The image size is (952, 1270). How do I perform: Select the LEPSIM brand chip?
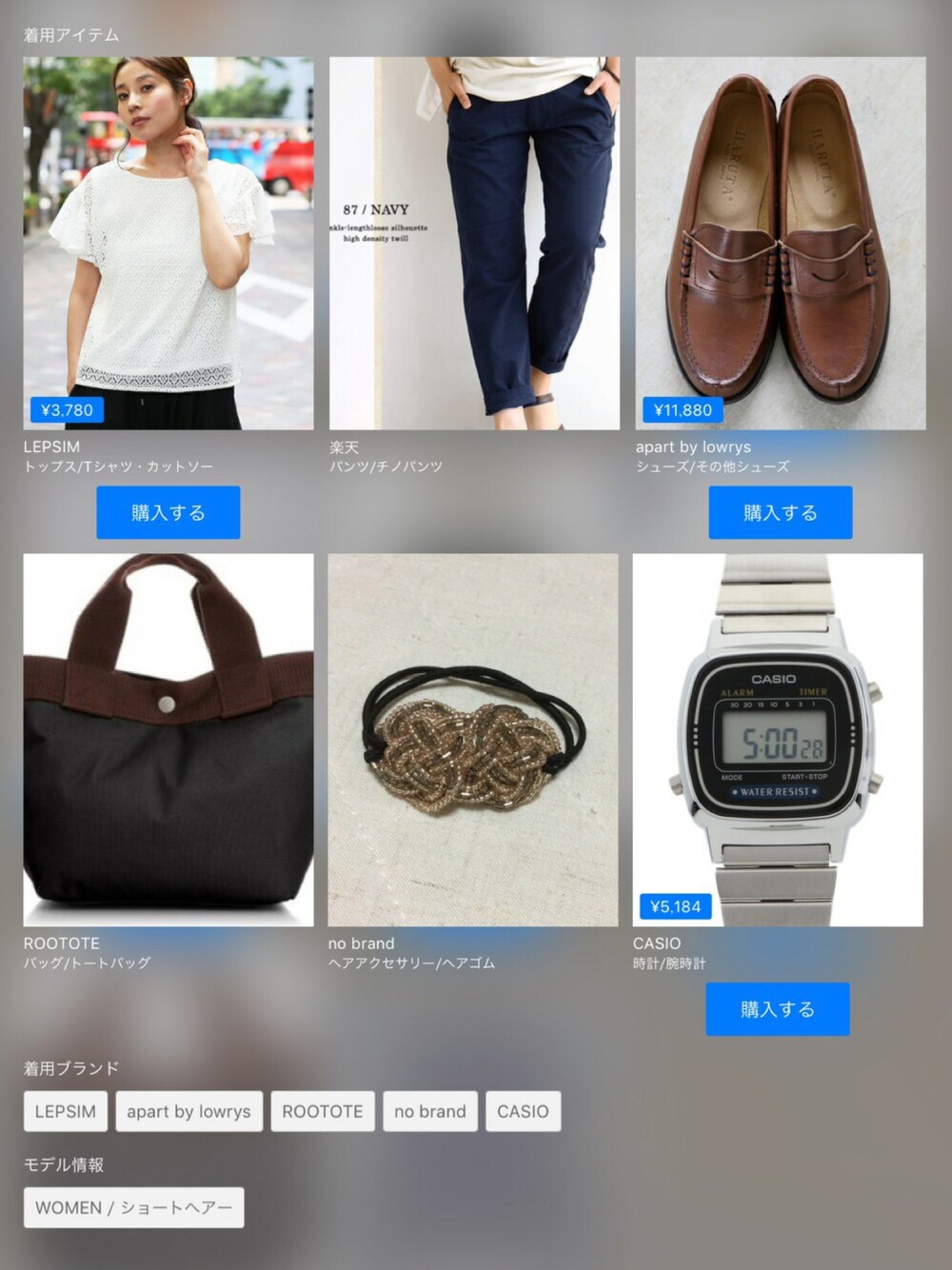coord(65,1111)
